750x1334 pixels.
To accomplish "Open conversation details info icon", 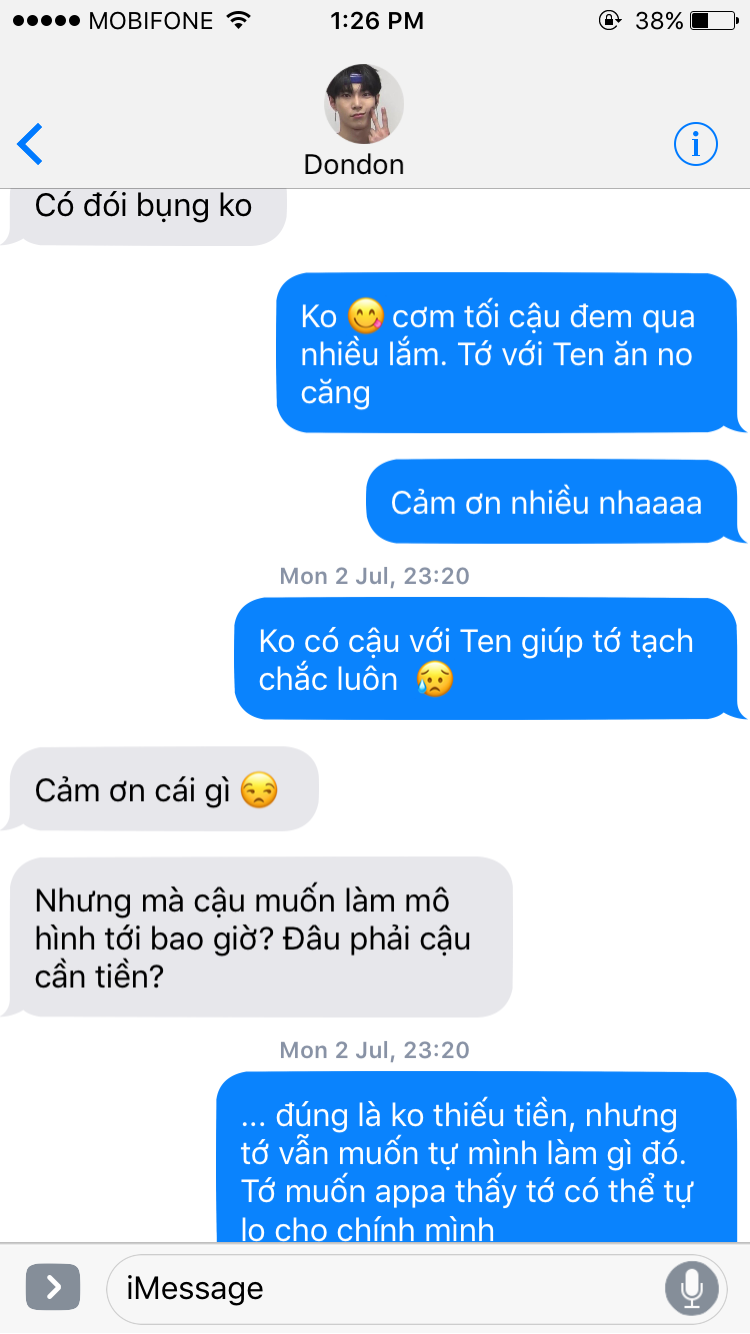I will (x=695, y=145).
